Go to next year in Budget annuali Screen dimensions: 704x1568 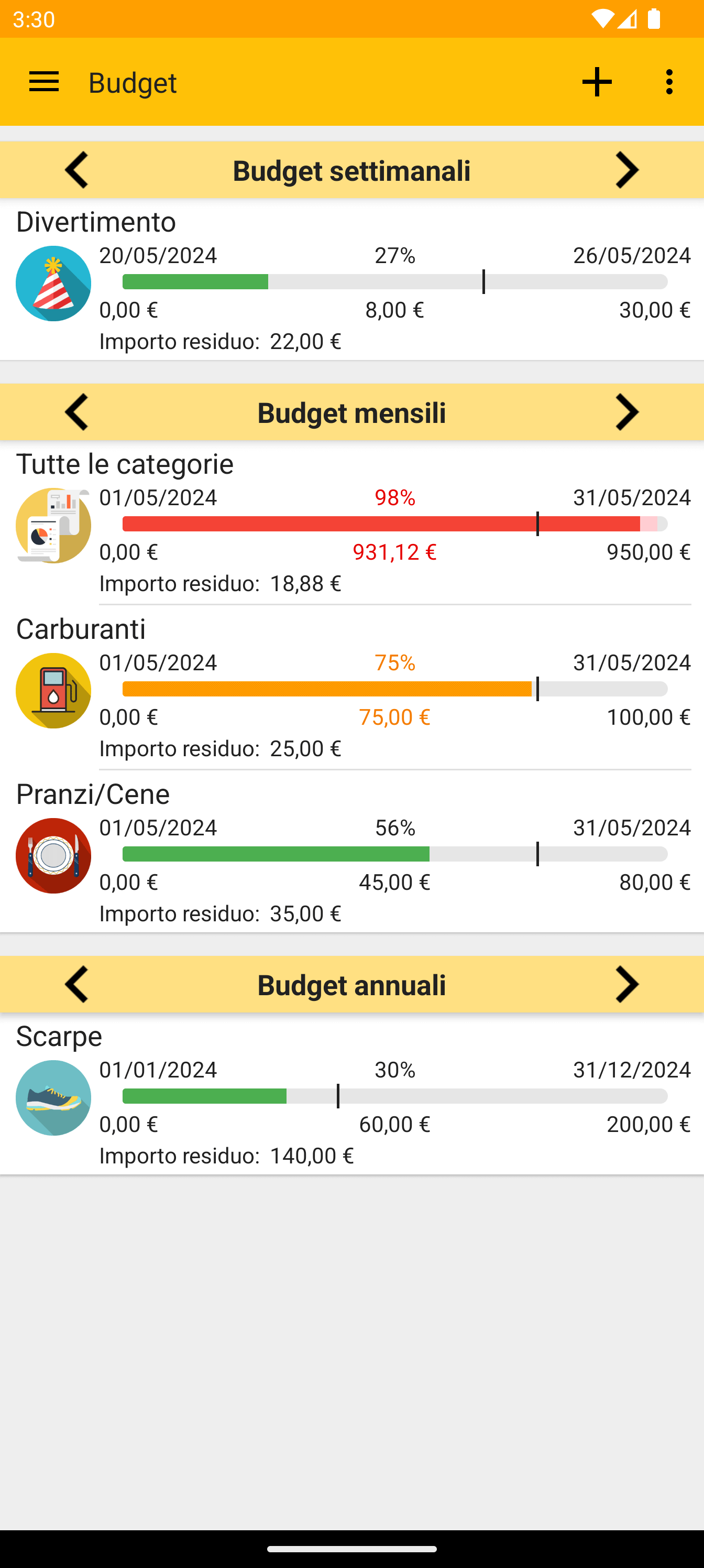pyautogui.click(x=626, y=984)
